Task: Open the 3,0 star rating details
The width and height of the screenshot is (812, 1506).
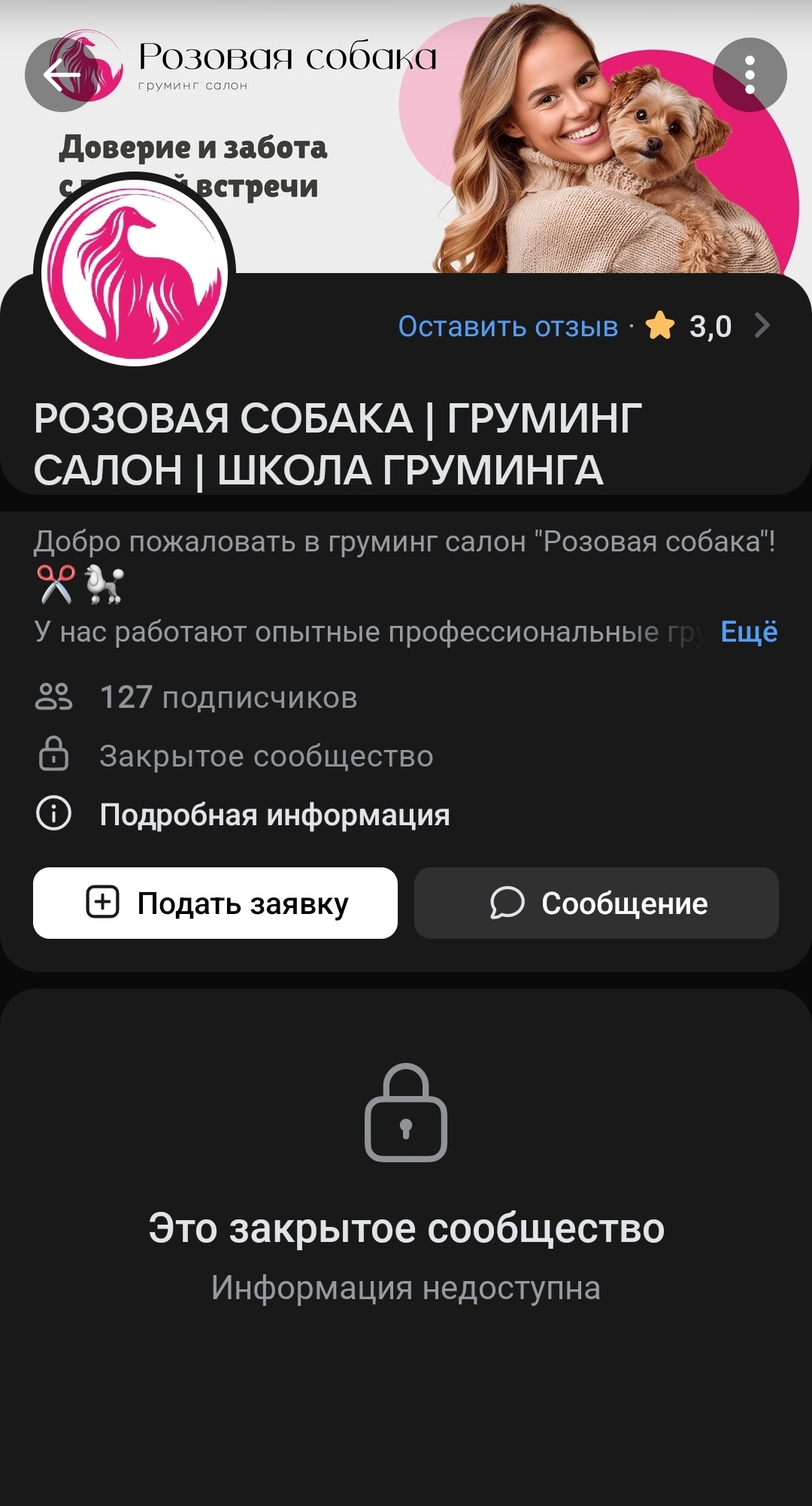Action: tap(708, 326)
